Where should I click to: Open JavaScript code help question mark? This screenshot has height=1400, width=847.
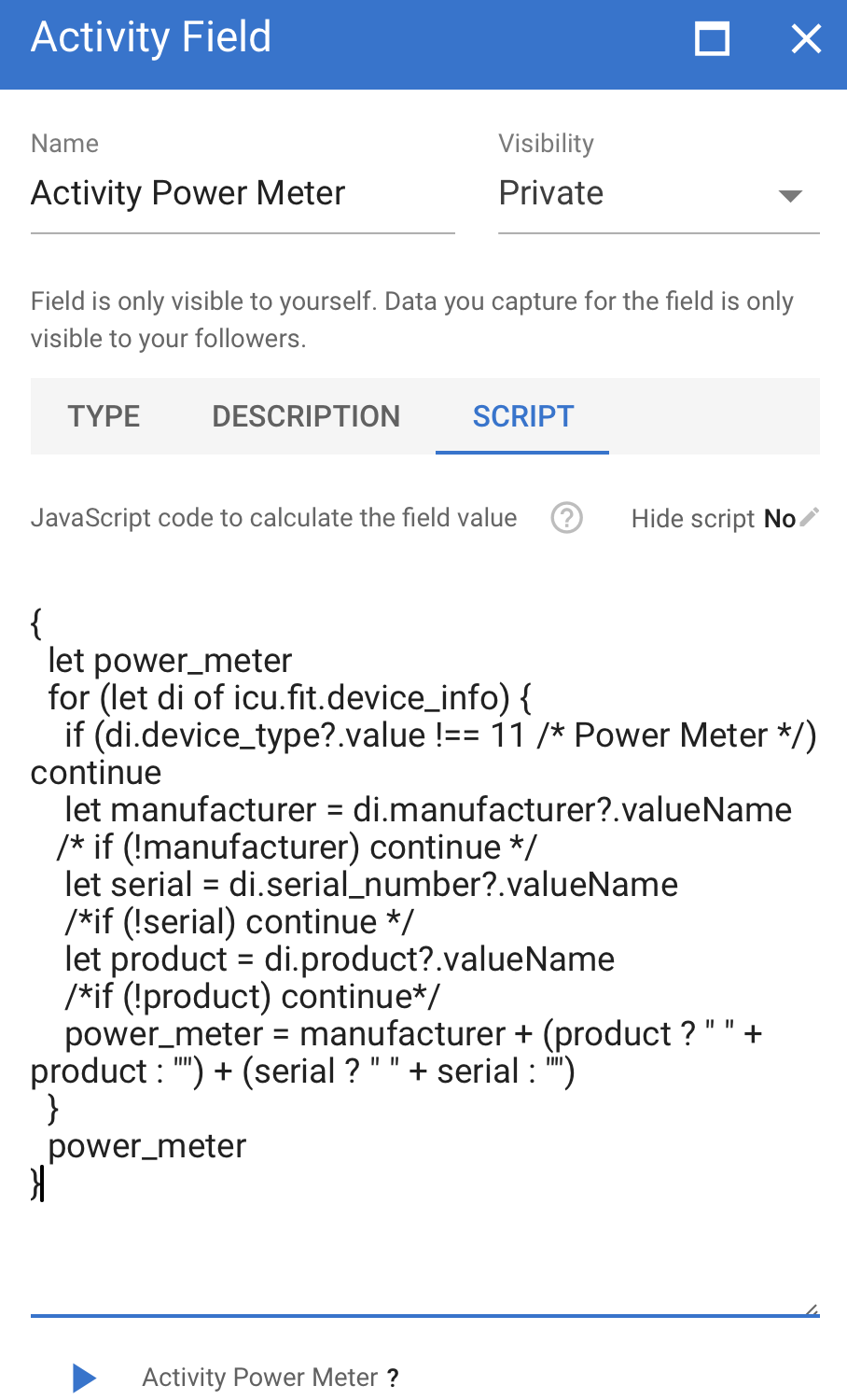[x=566, y=517]
